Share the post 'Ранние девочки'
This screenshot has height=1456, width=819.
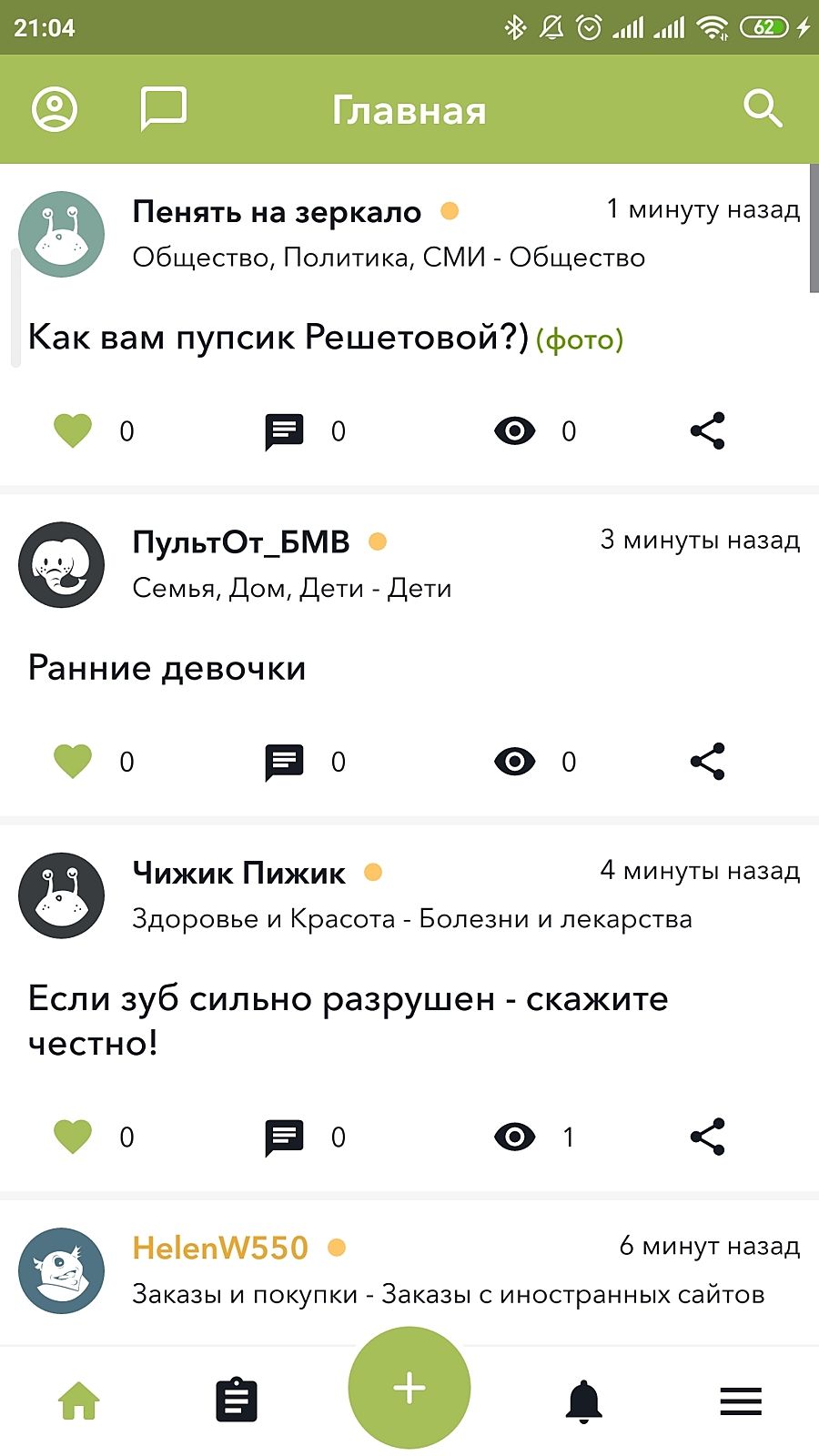click(707, 762)
